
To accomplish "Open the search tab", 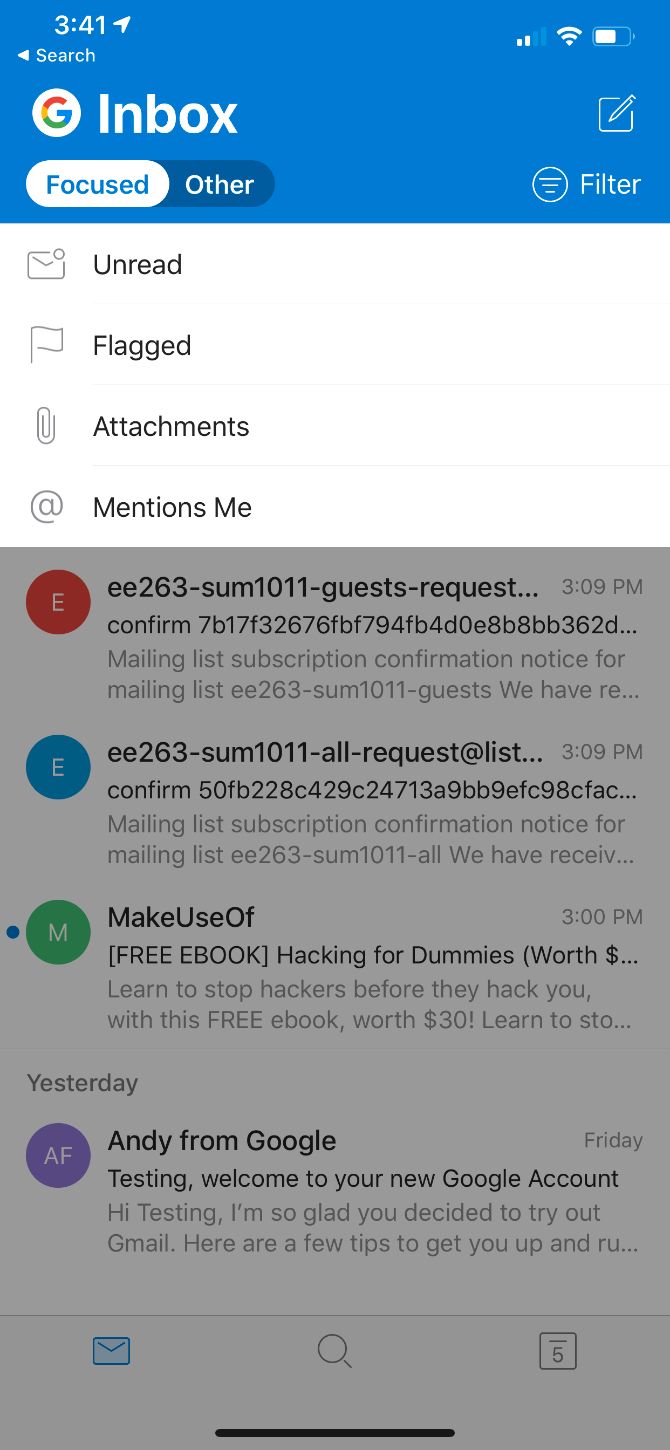I will (334, 1352).
